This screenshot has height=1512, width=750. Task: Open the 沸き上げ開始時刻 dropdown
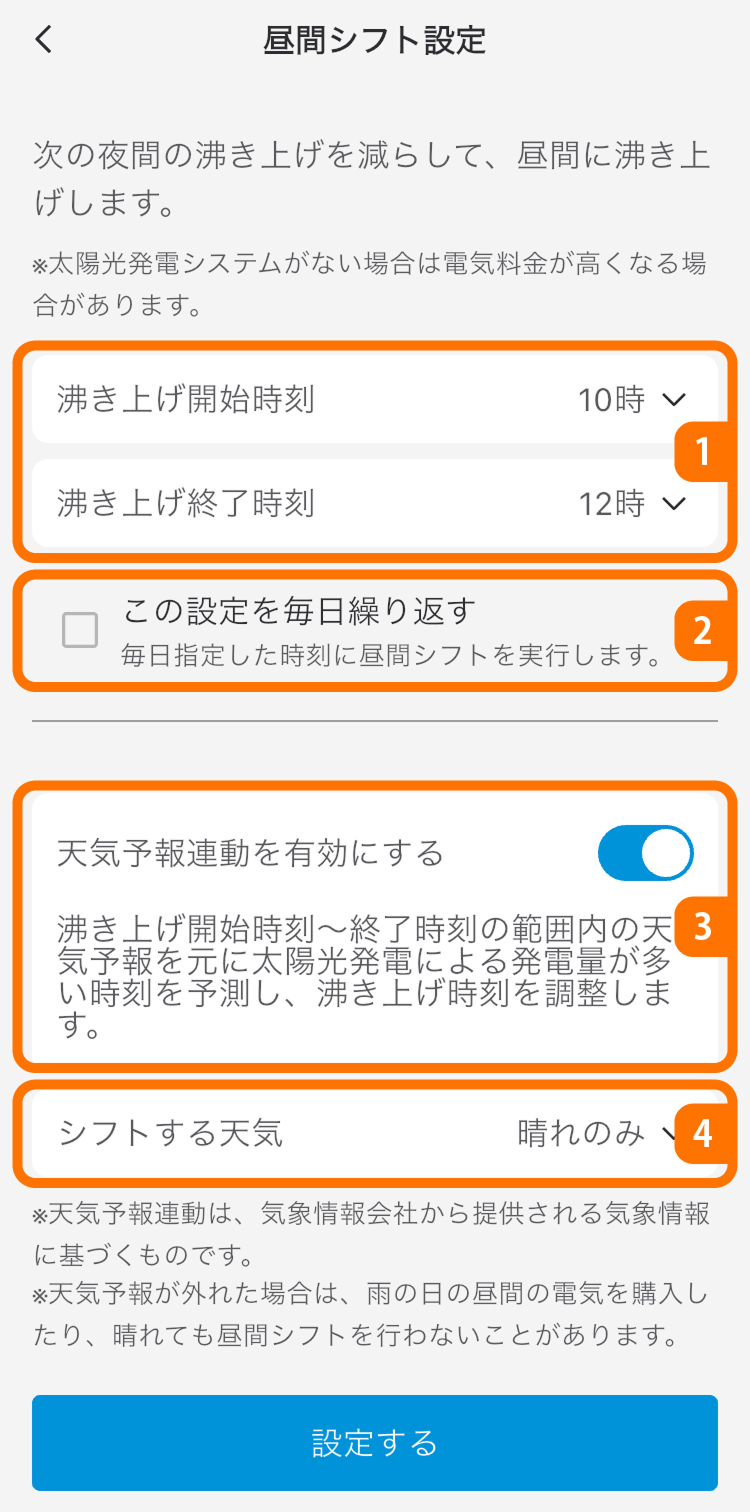(631, 400)
